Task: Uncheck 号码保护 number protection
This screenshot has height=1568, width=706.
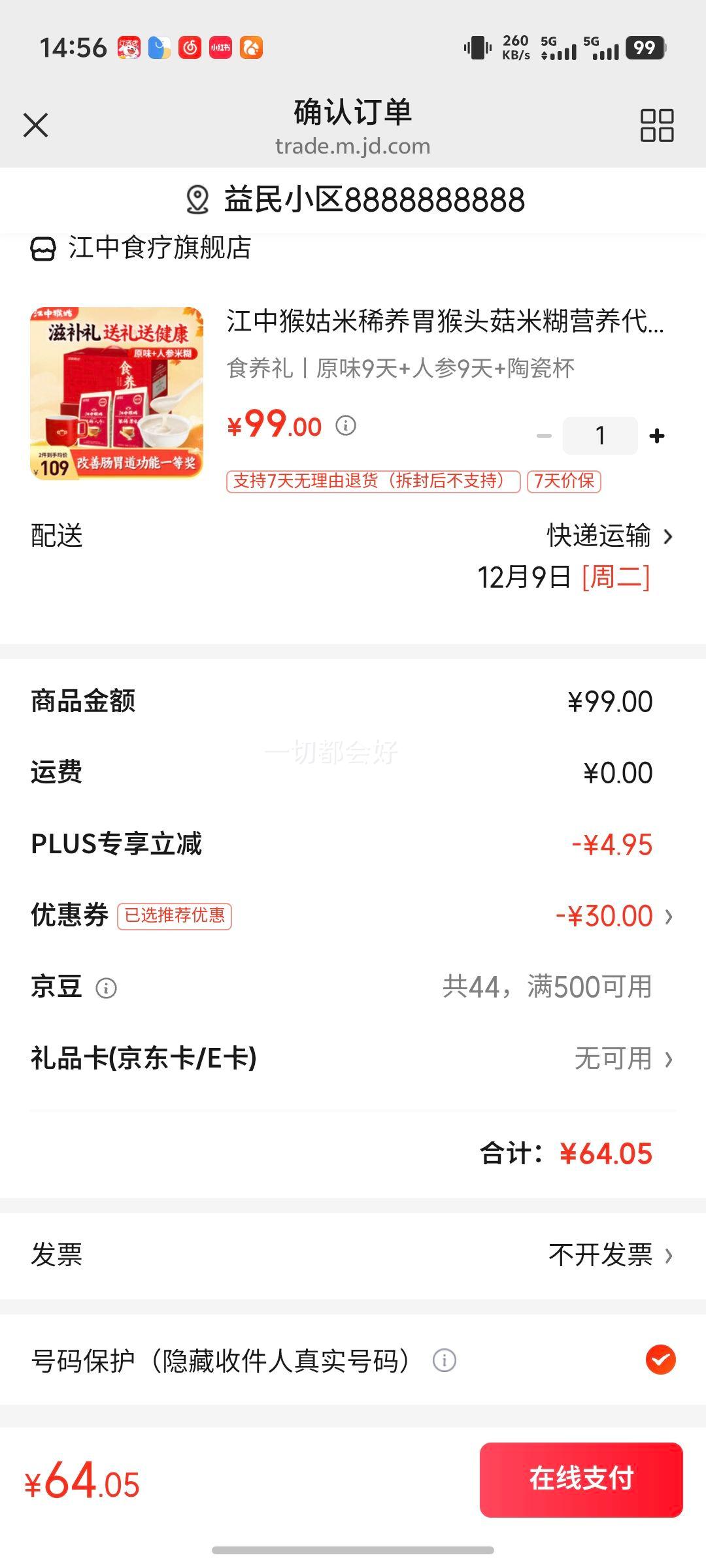Action: tap(660, 1361)
